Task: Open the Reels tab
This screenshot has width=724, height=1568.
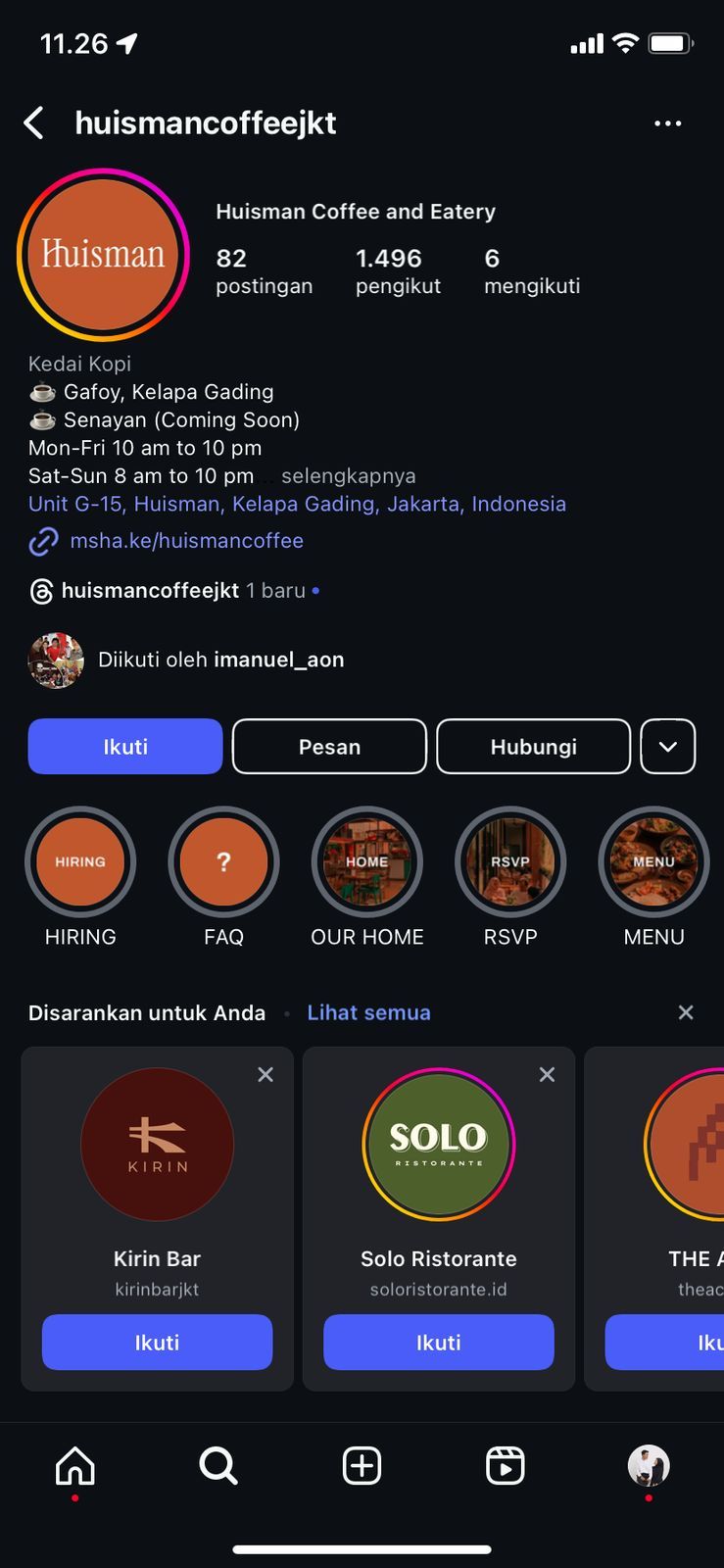Action: tap(506, 1467)
